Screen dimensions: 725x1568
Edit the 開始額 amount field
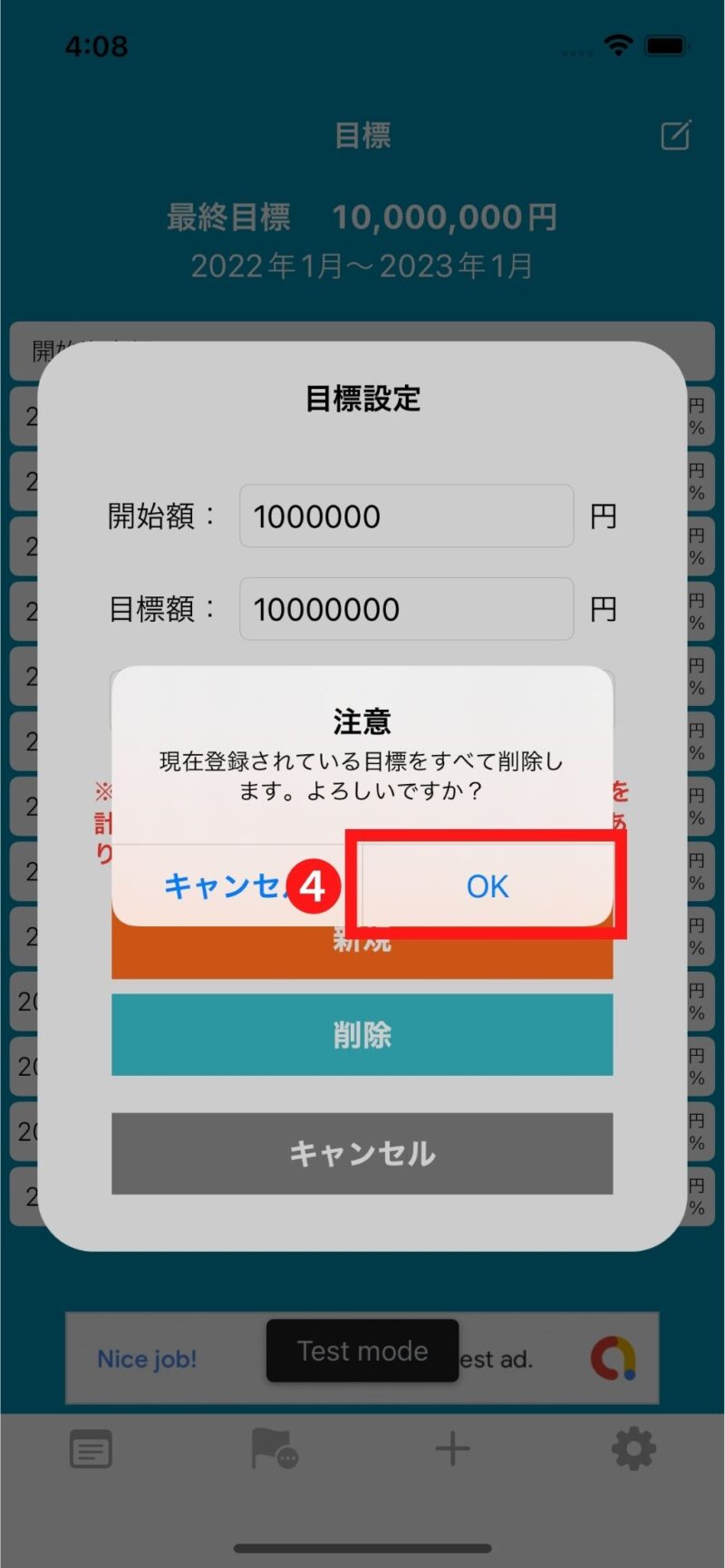point(406,516)
